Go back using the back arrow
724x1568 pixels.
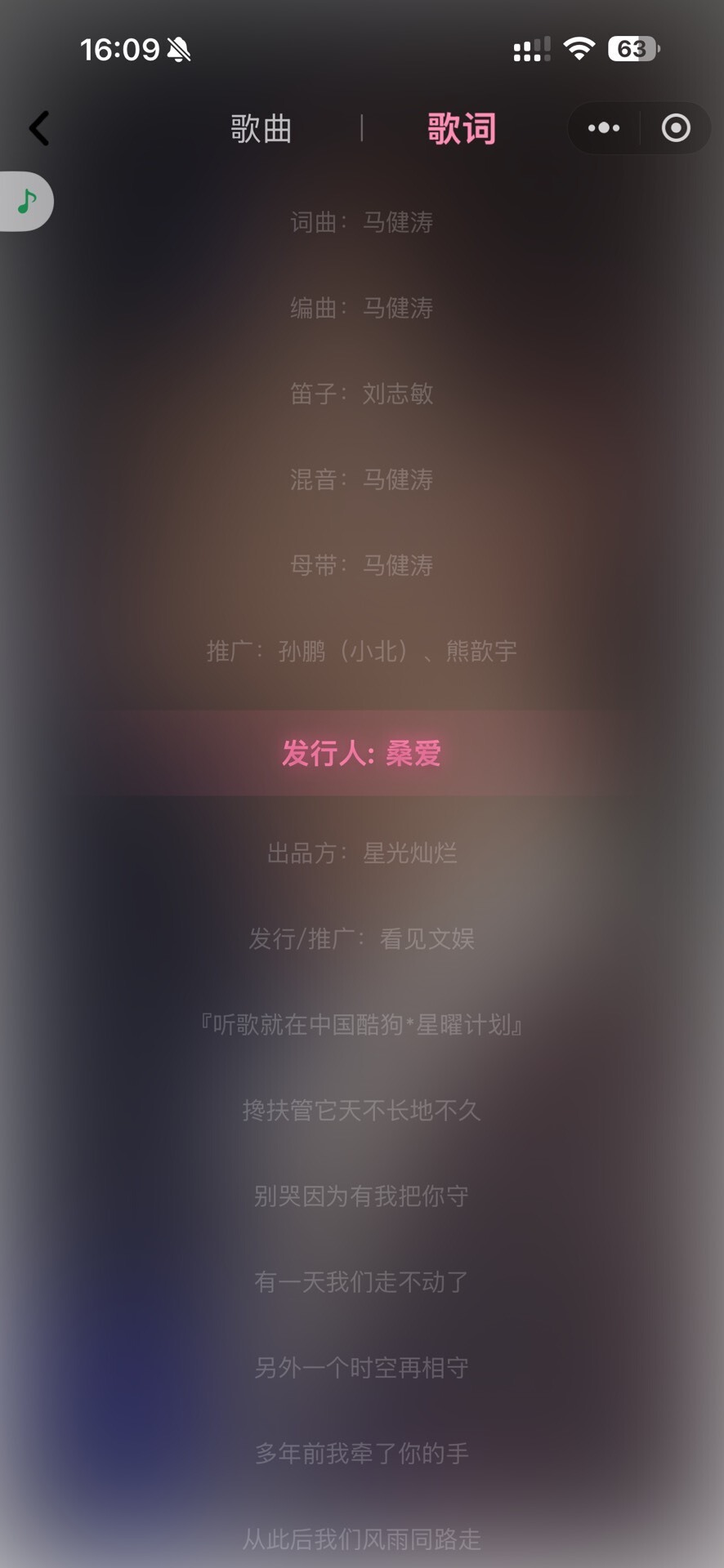[x=39, y=128]
